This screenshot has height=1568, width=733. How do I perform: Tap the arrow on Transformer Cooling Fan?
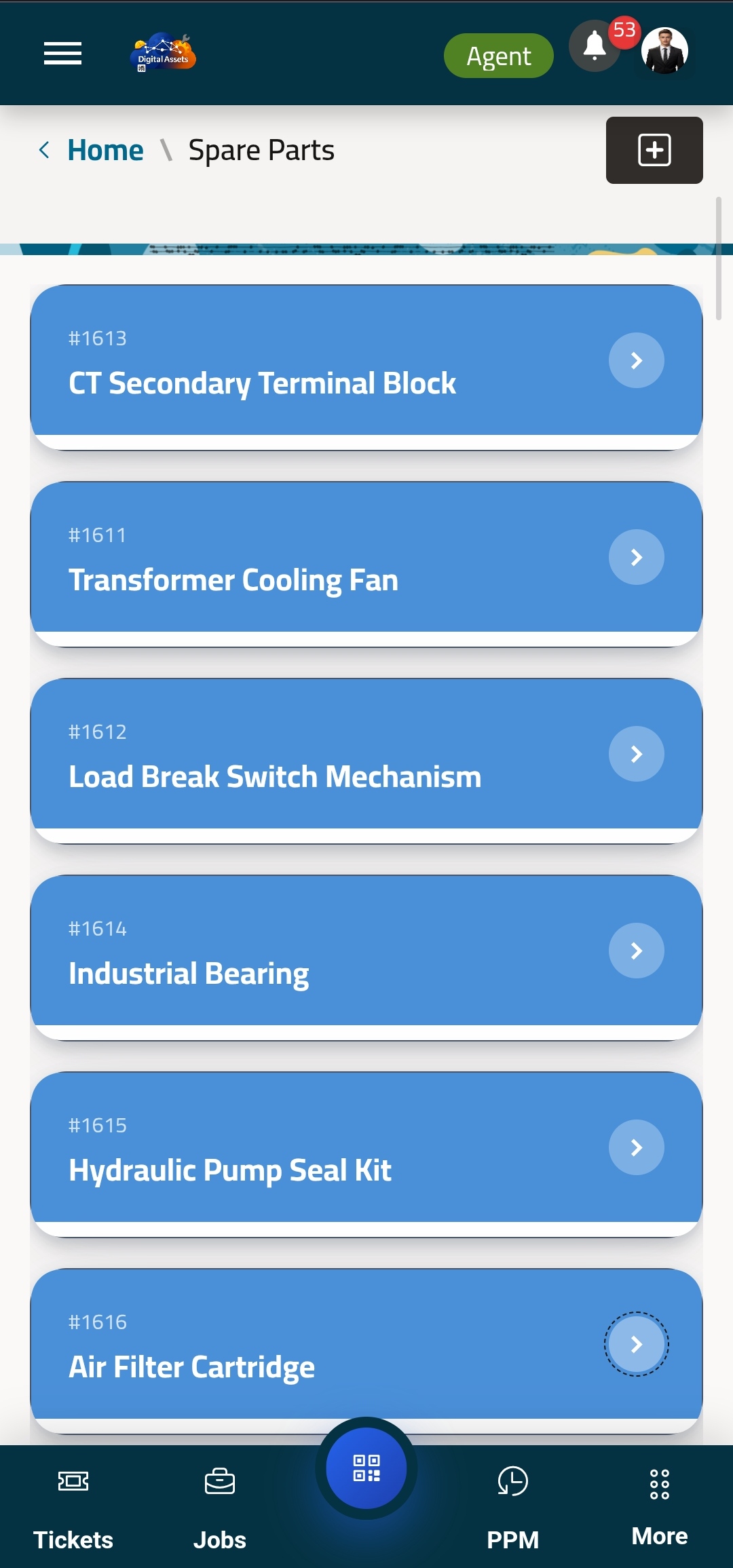(636, 557)
